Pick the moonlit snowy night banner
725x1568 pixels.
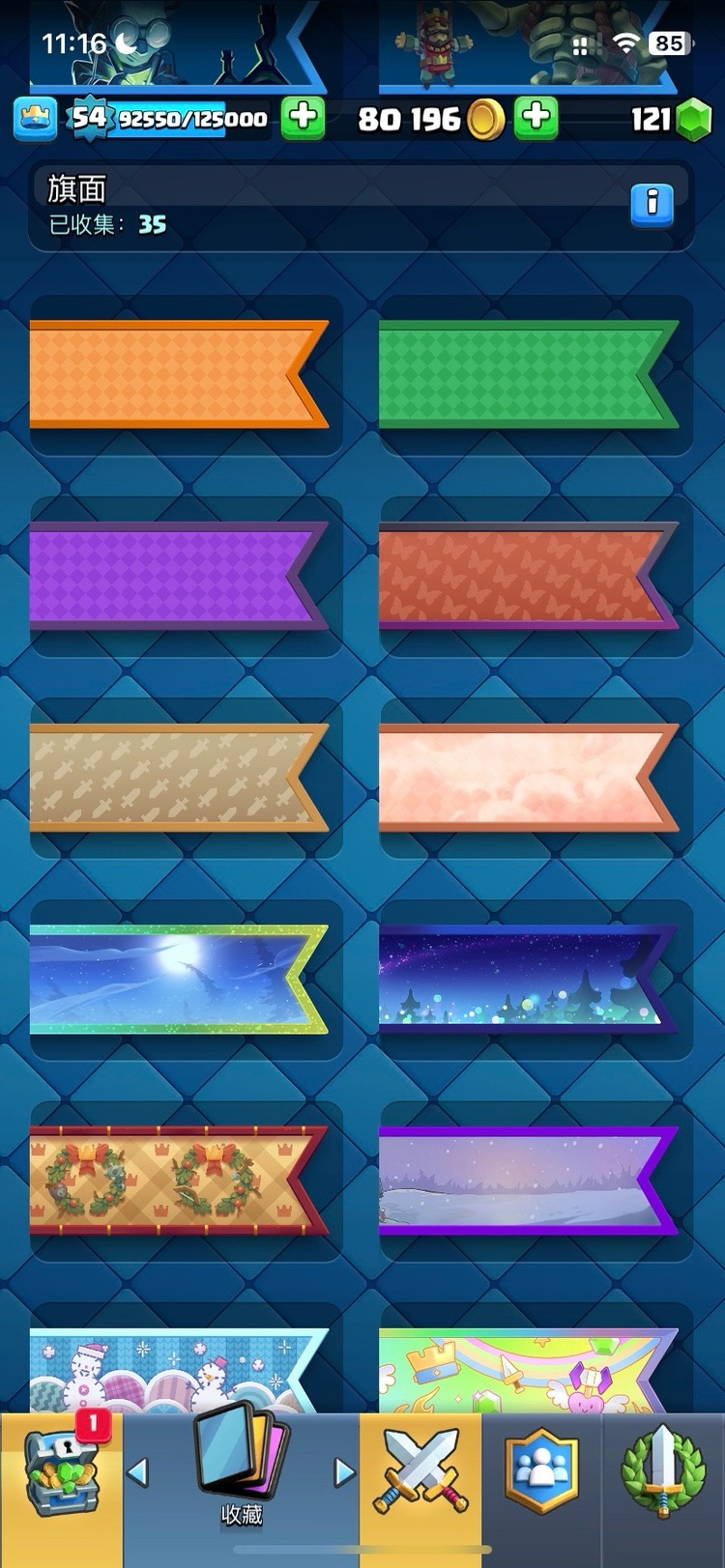(x=174, y=979)
